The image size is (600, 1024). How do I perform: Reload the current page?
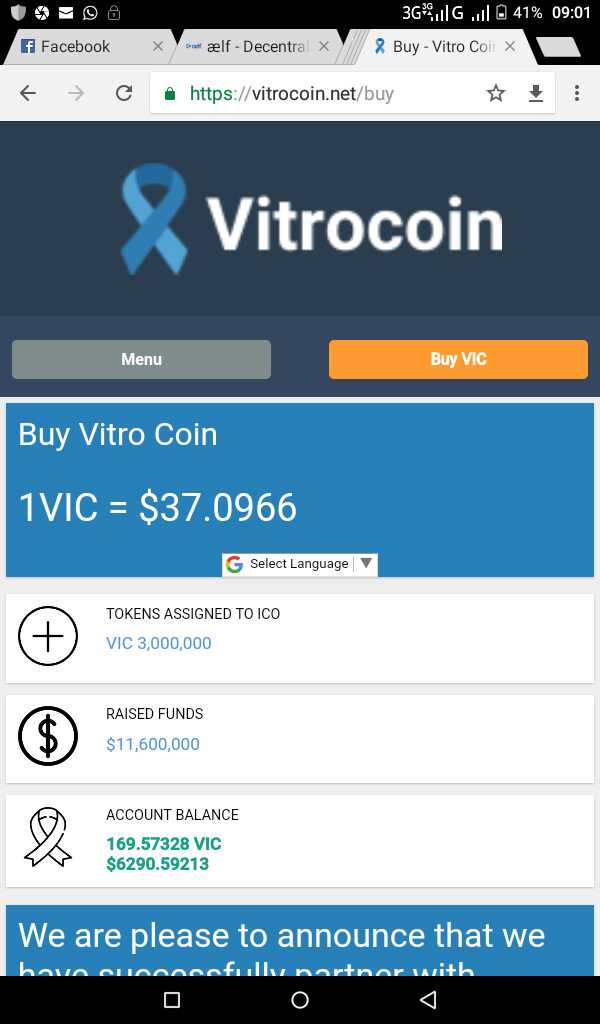pyautogui.click(x=124, y=93)
